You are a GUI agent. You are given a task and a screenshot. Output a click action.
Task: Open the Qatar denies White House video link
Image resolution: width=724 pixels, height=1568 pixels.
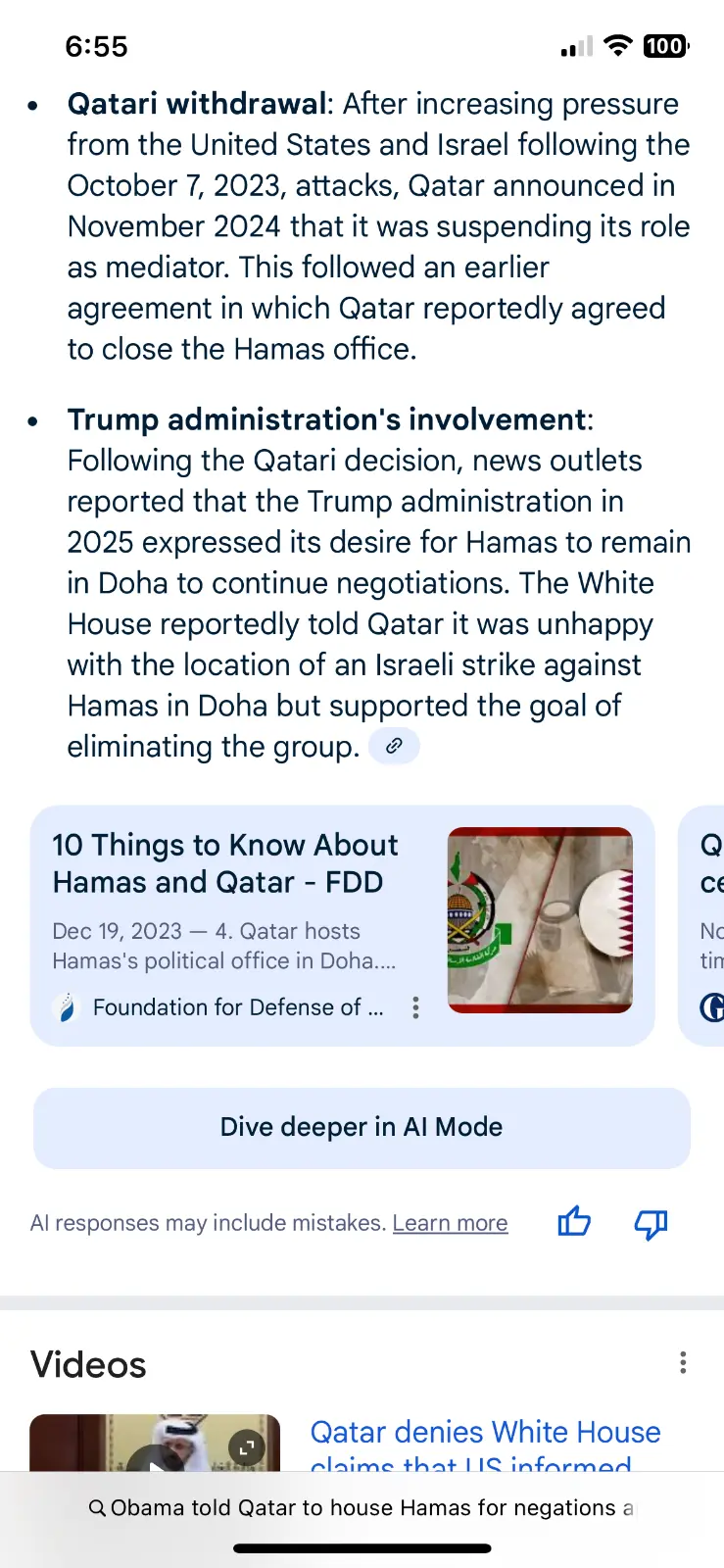[485, 1433]
